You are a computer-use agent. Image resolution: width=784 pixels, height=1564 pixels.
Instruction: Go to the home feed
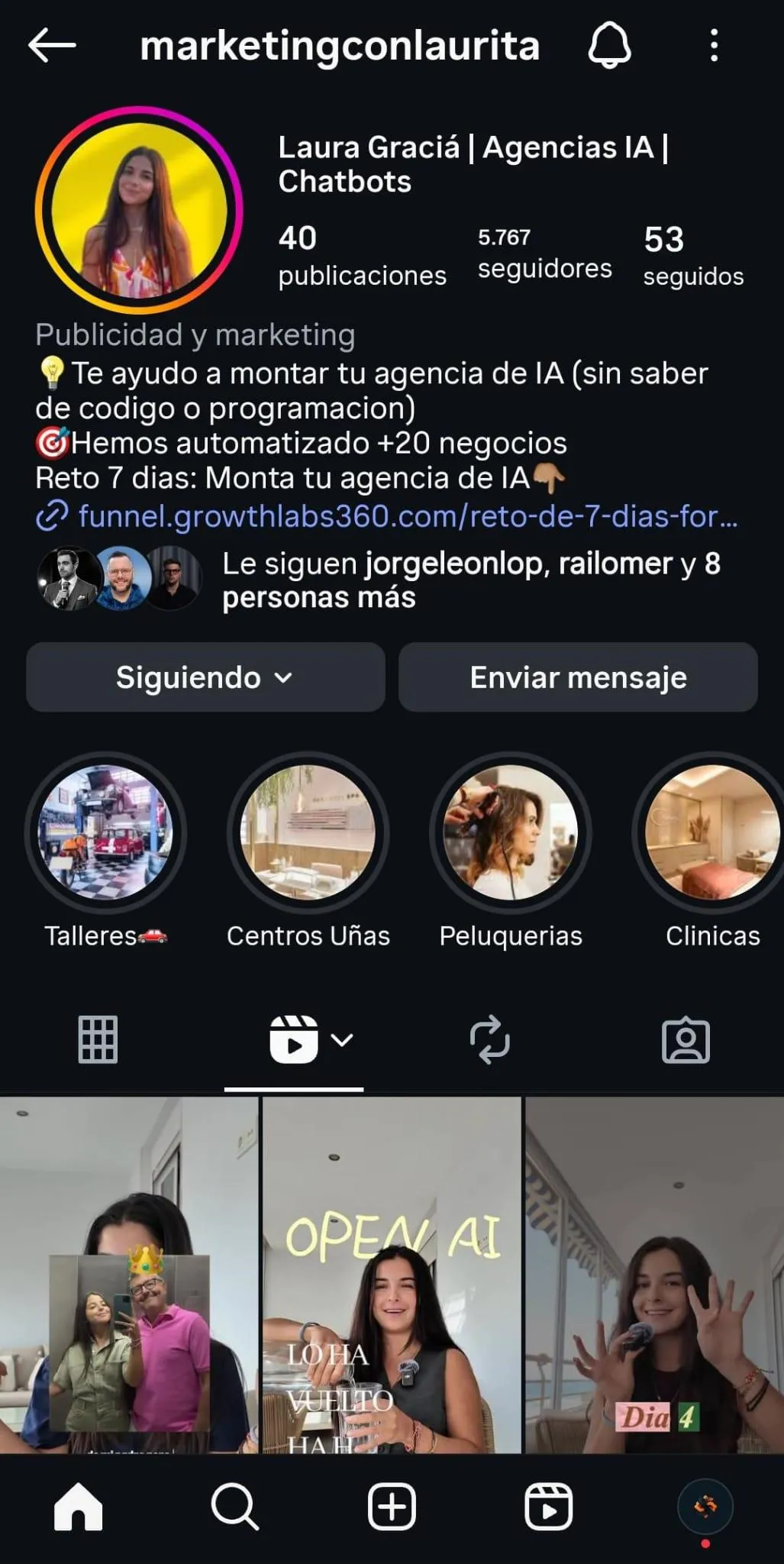tap(78, 1507)
